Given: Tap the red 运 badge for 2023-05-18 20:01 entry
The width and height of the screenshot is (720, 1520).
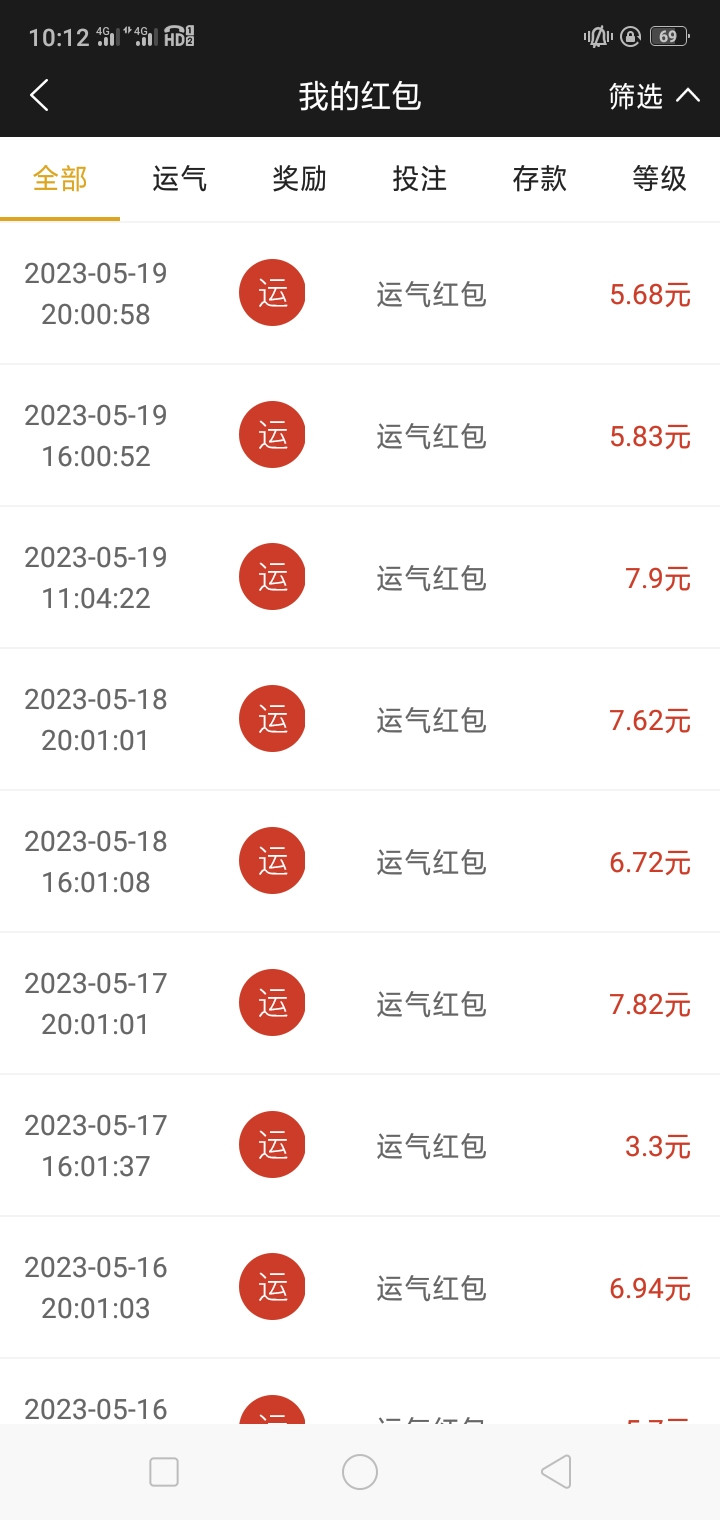Looking at the screenshot, I should coord(271,718).
